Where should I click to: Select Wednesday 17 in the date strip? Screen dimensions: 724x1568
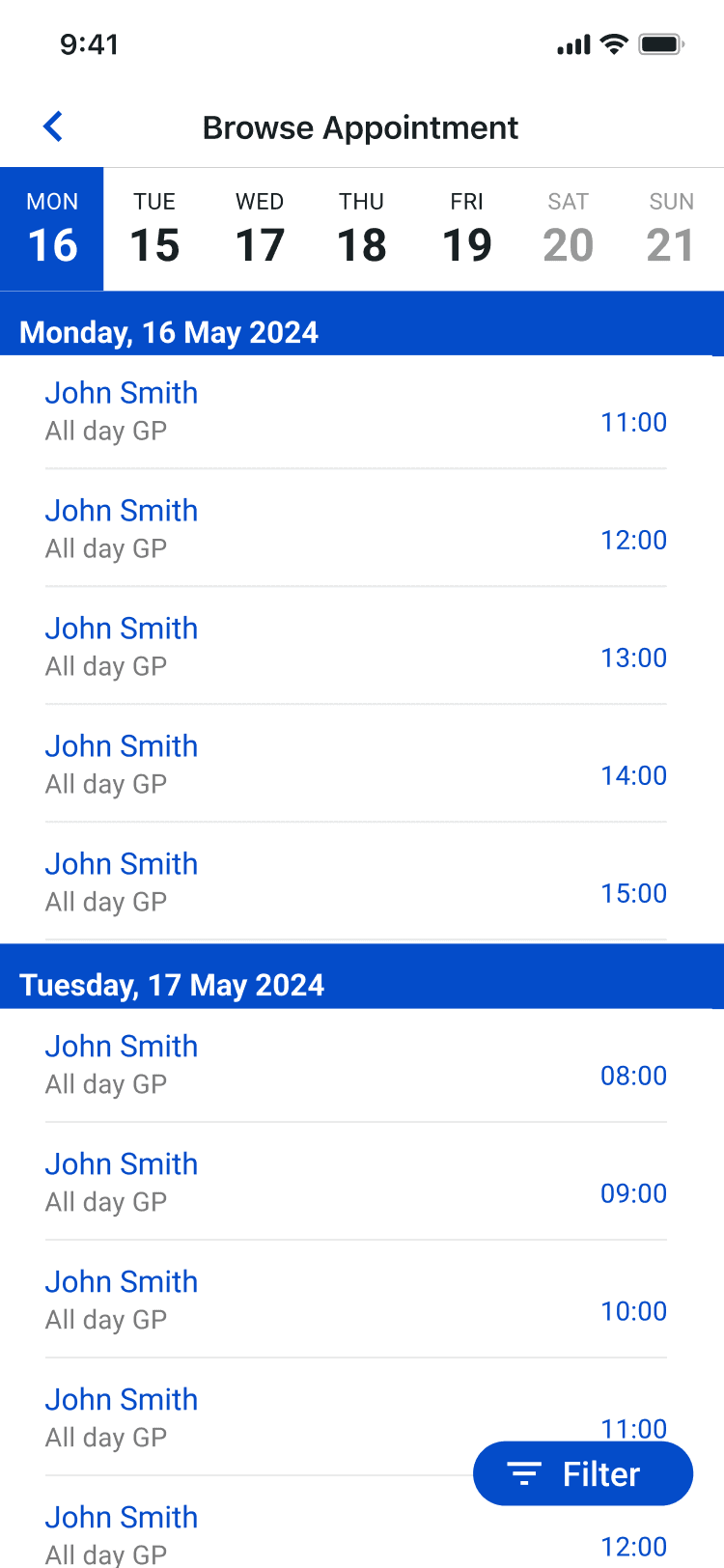260,229
